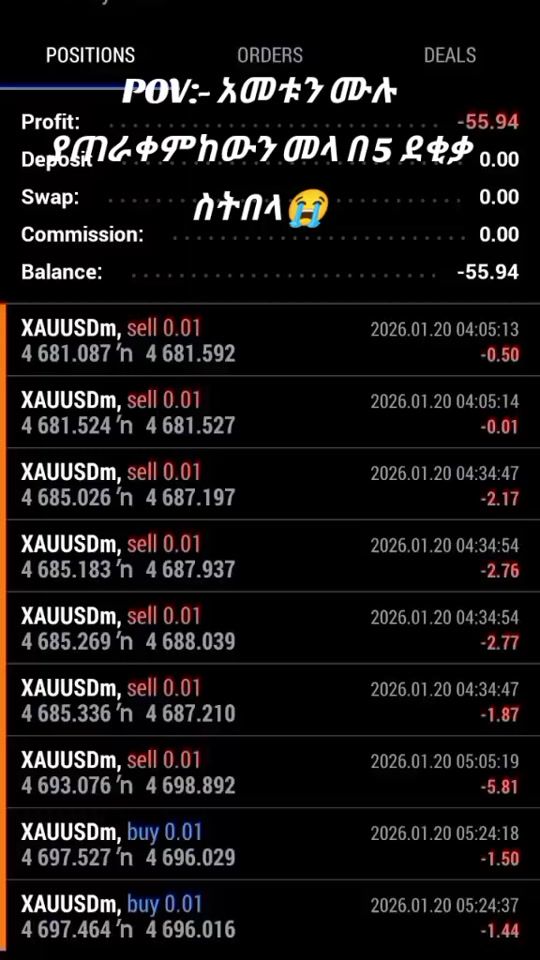Open the sell position at 4 685.269

tap(270, 628)
